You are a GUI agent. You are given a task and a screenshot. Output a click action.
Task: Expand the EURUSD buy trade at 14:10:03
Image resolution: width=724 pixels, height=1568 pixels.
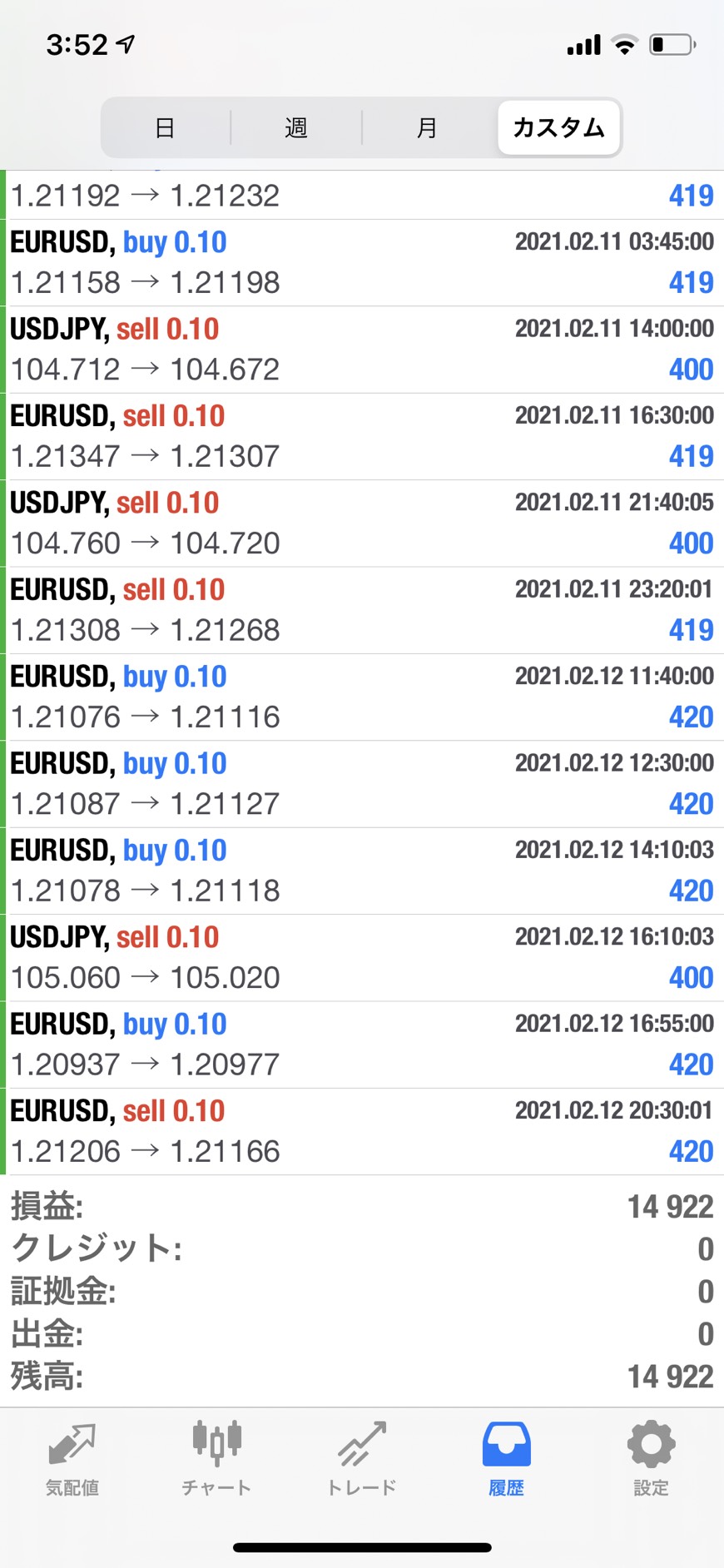pyautogui.click(x=362, y=871)
